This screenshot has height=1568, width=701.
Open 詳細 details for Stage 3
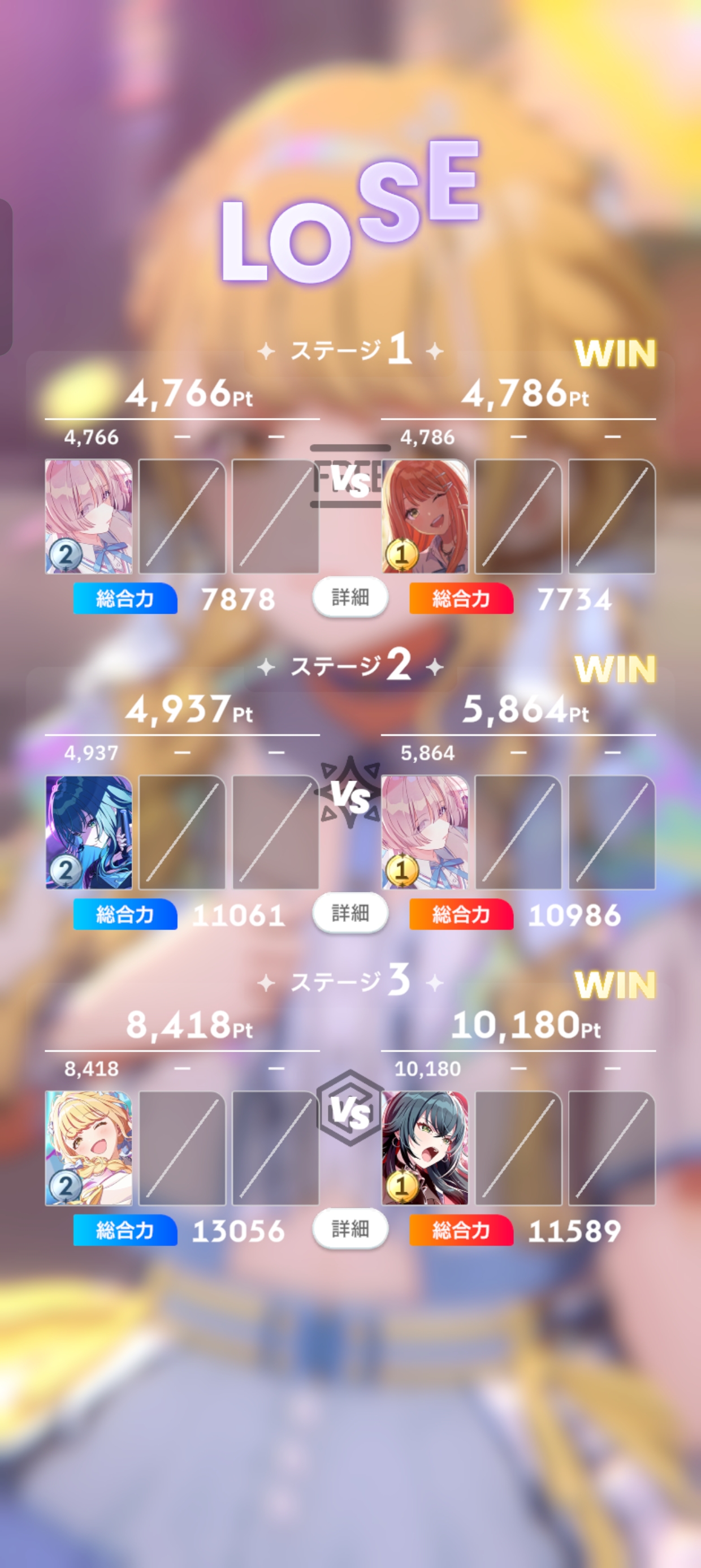pos(350,1229)
